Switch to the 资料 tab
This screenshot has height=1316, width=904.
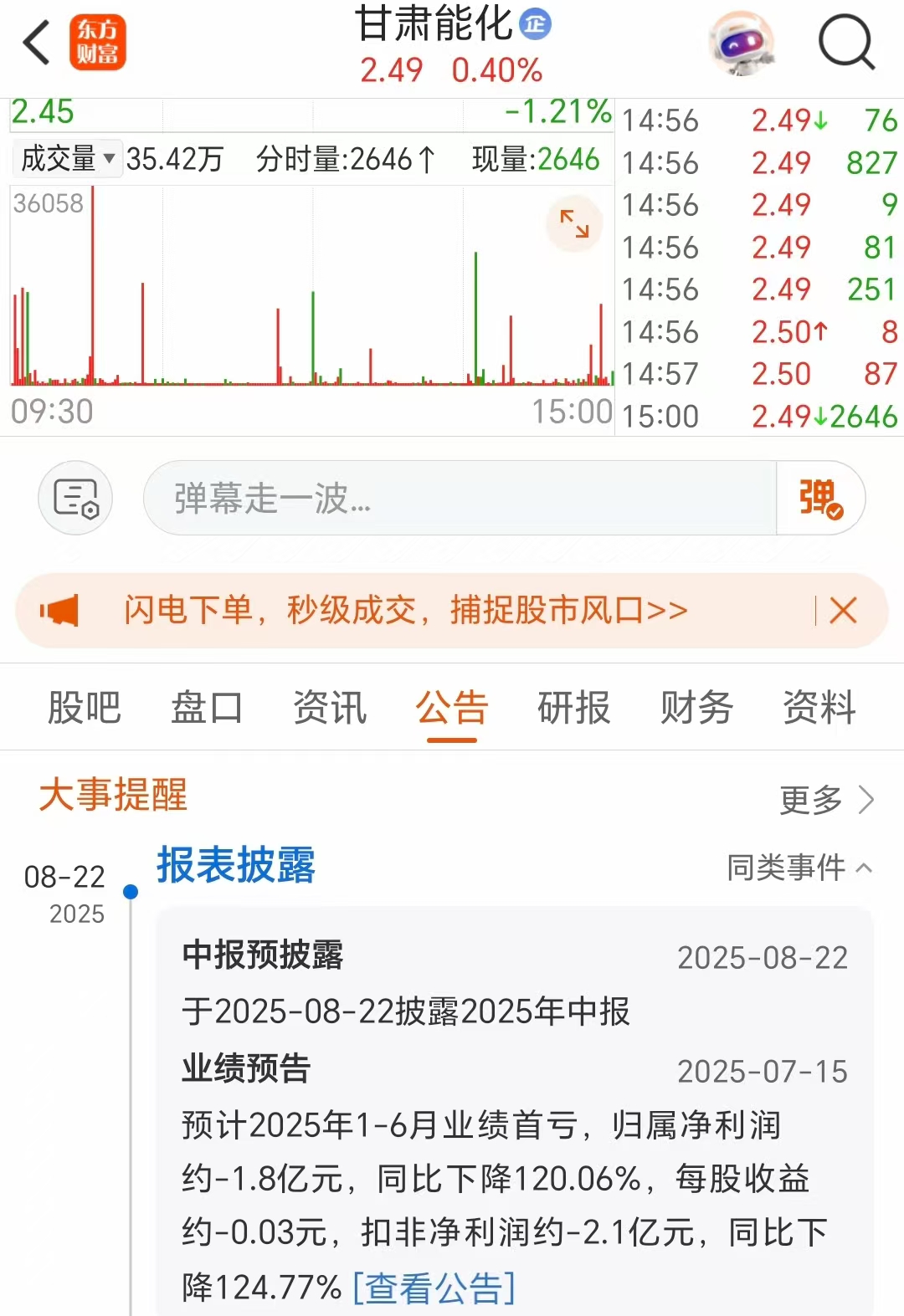coord(819,708)
